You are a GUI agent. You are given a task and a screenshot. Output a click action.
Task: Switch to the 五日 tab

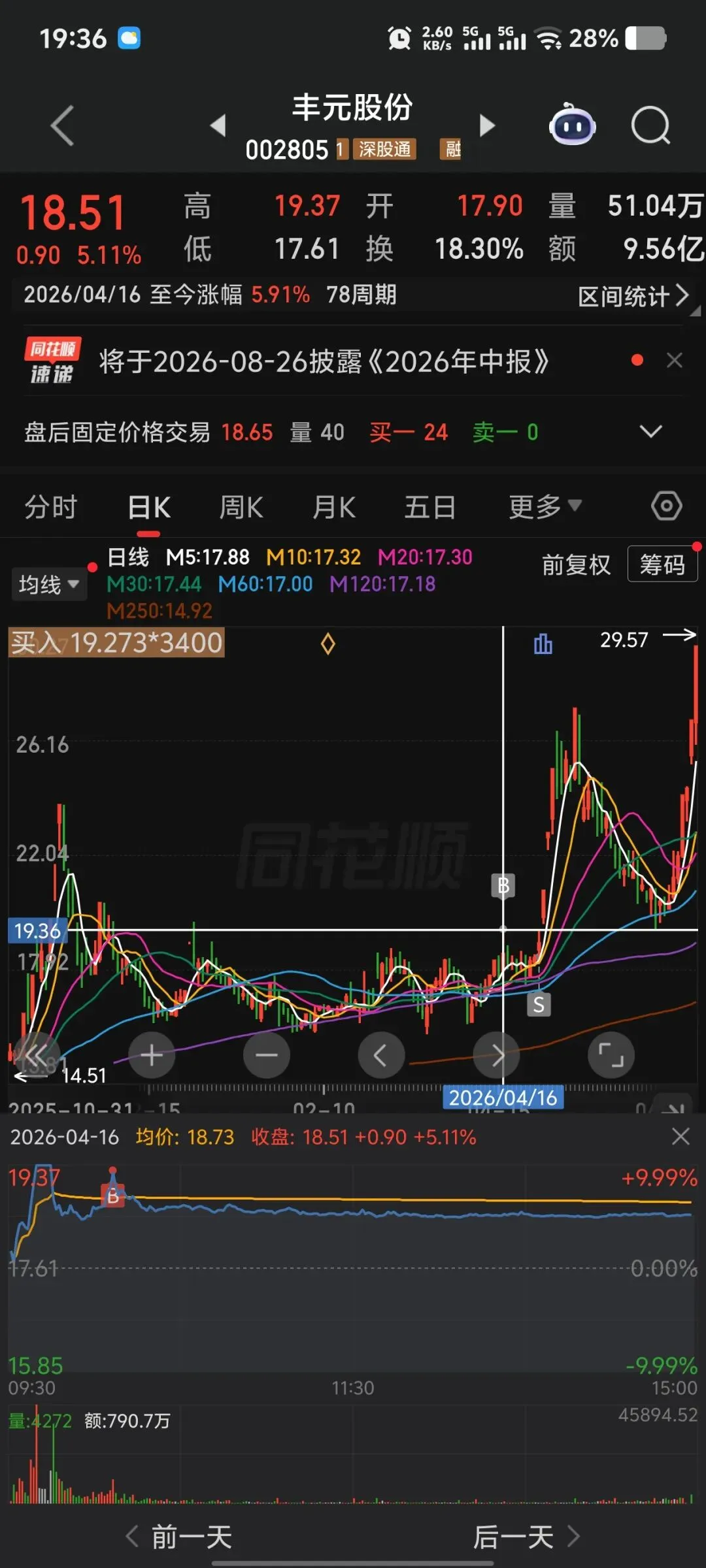[x=429, y=507]
